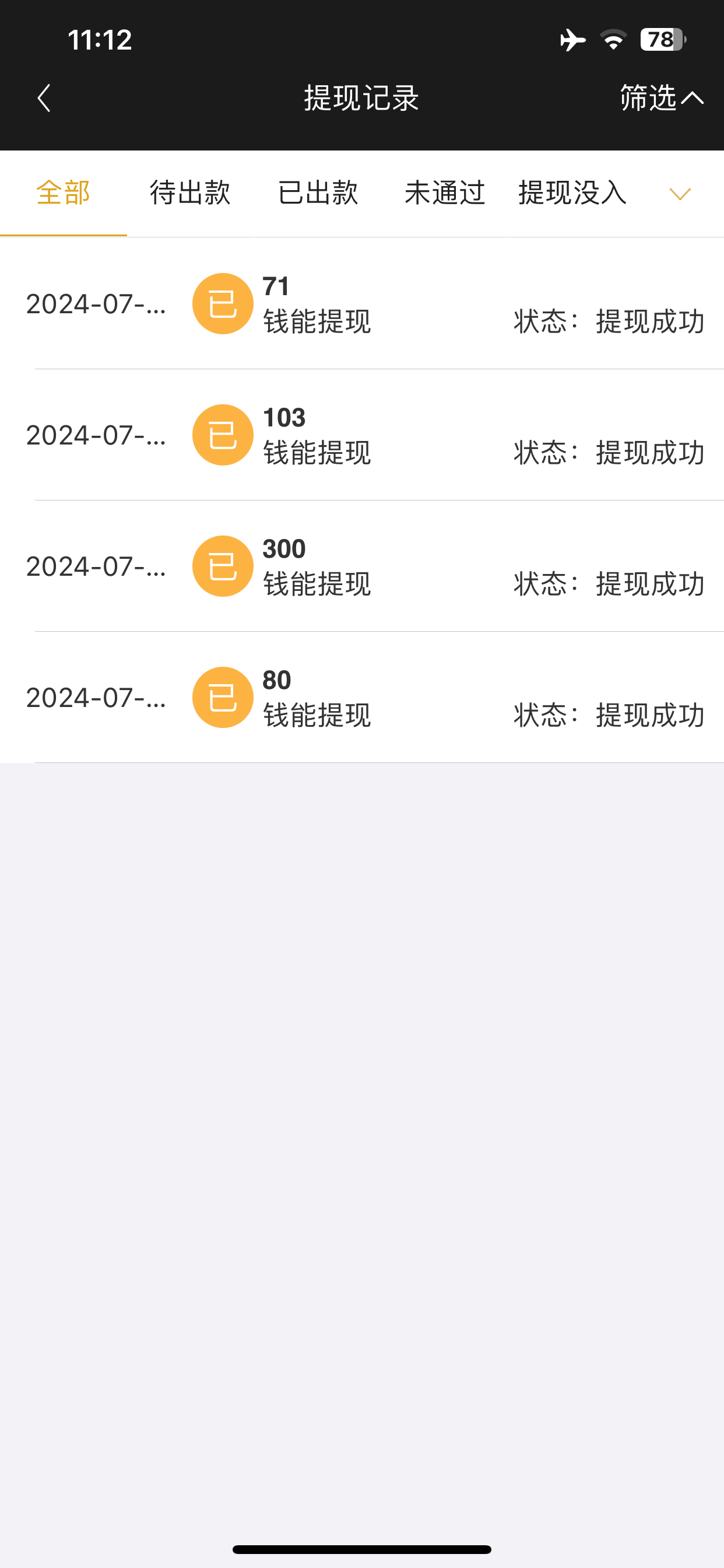
Task: Switch to the 全部 tab
Action: click(x=64, y=193)
